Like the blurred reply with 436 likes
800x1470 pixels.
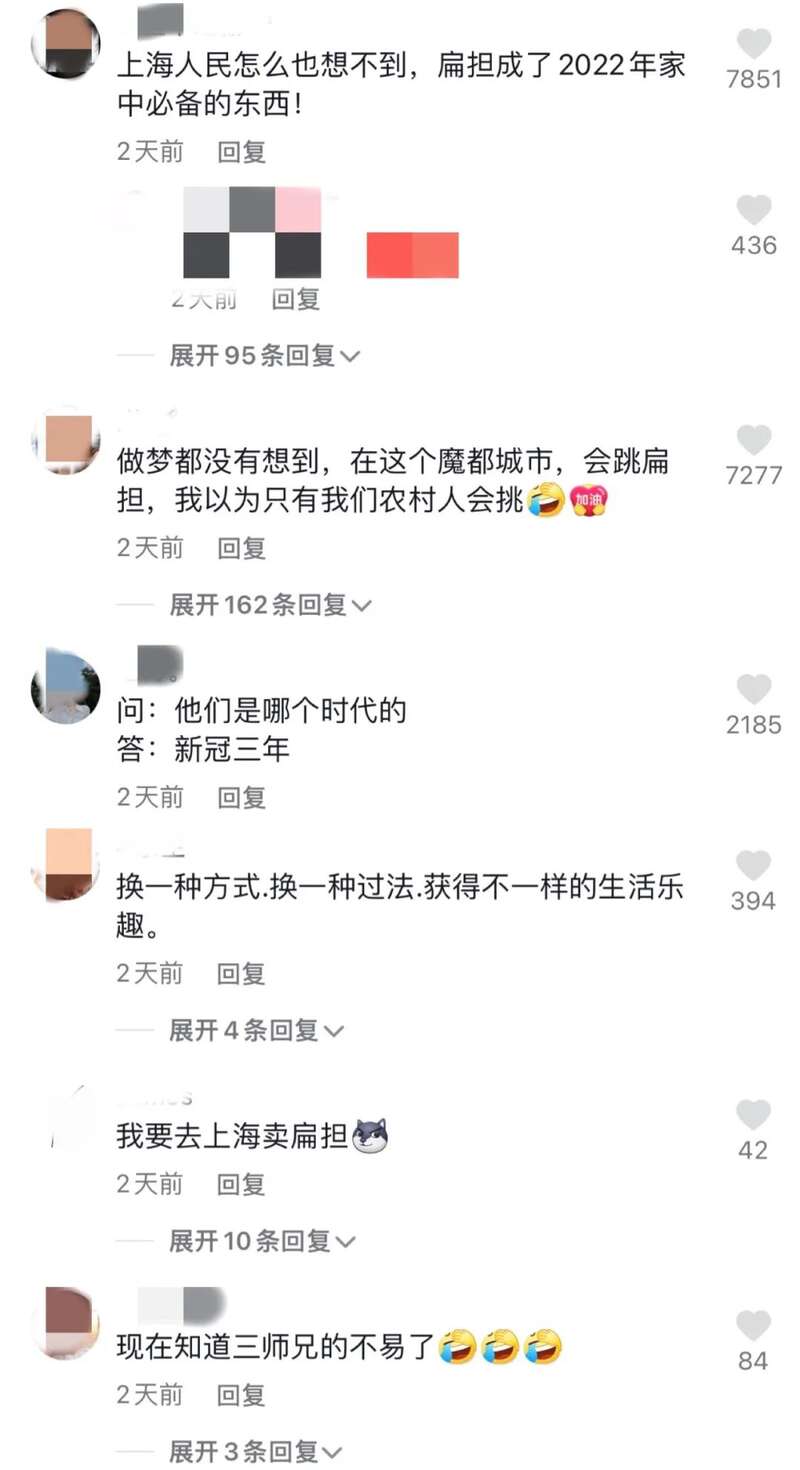point(754,211)
